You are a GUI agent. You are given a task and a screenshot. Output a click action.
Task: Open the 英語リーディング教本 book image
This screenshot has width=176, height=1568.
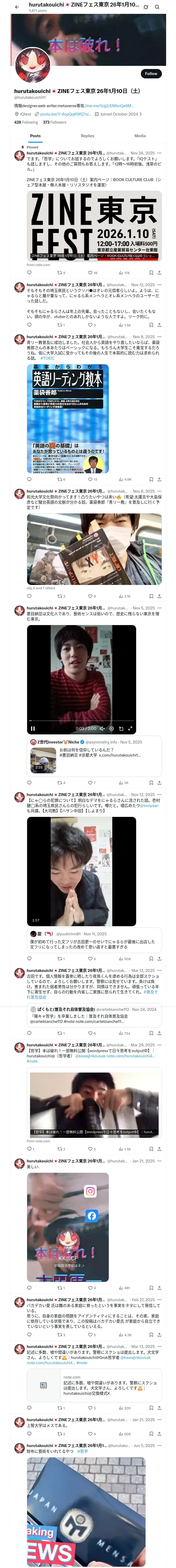click(x=67, y=418)
